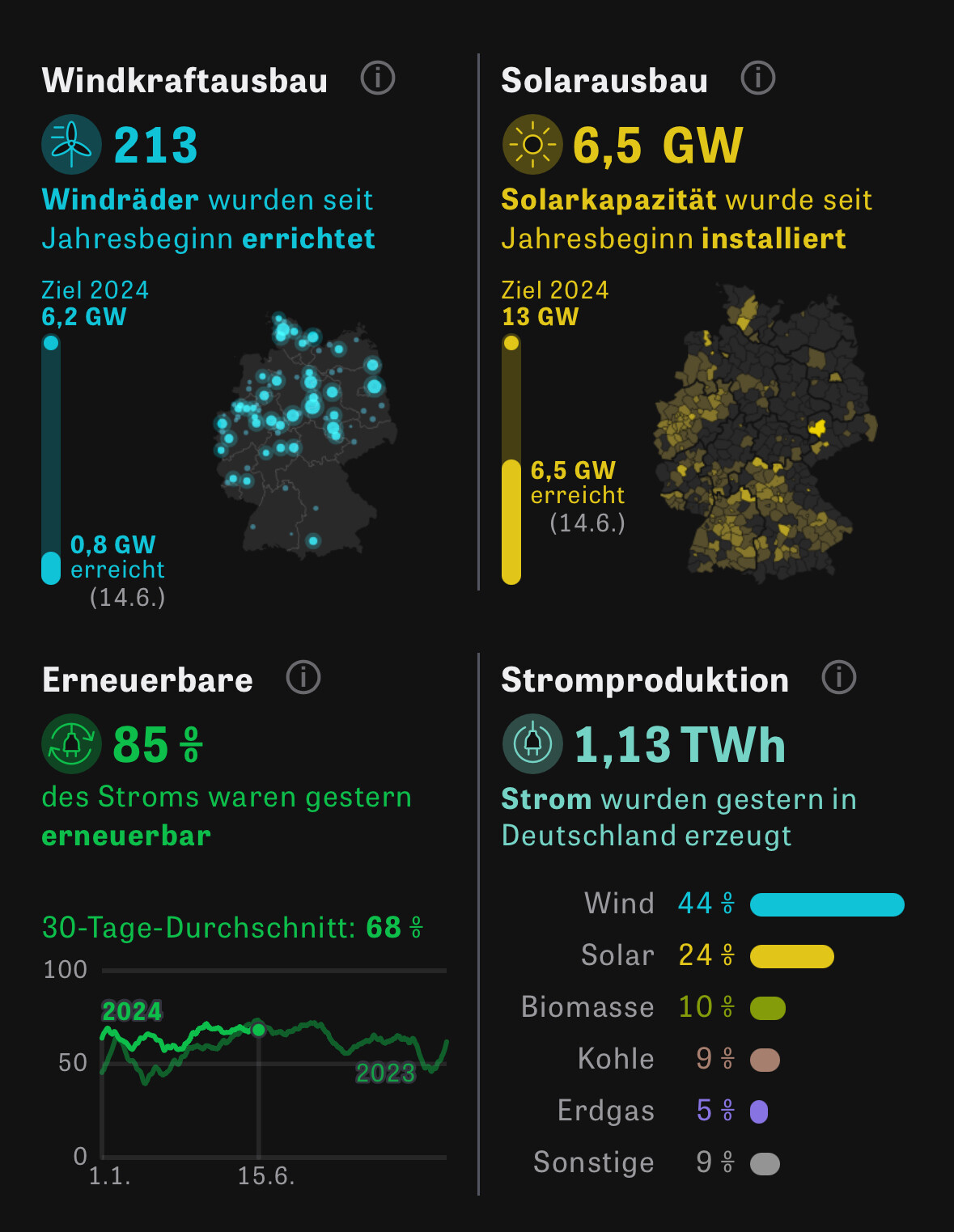The height and width of the screenshot is (1232, 954).
Task: Tap the info icon beside Erneuerbare
Action: pyautogui.click(x=303, y=677)
